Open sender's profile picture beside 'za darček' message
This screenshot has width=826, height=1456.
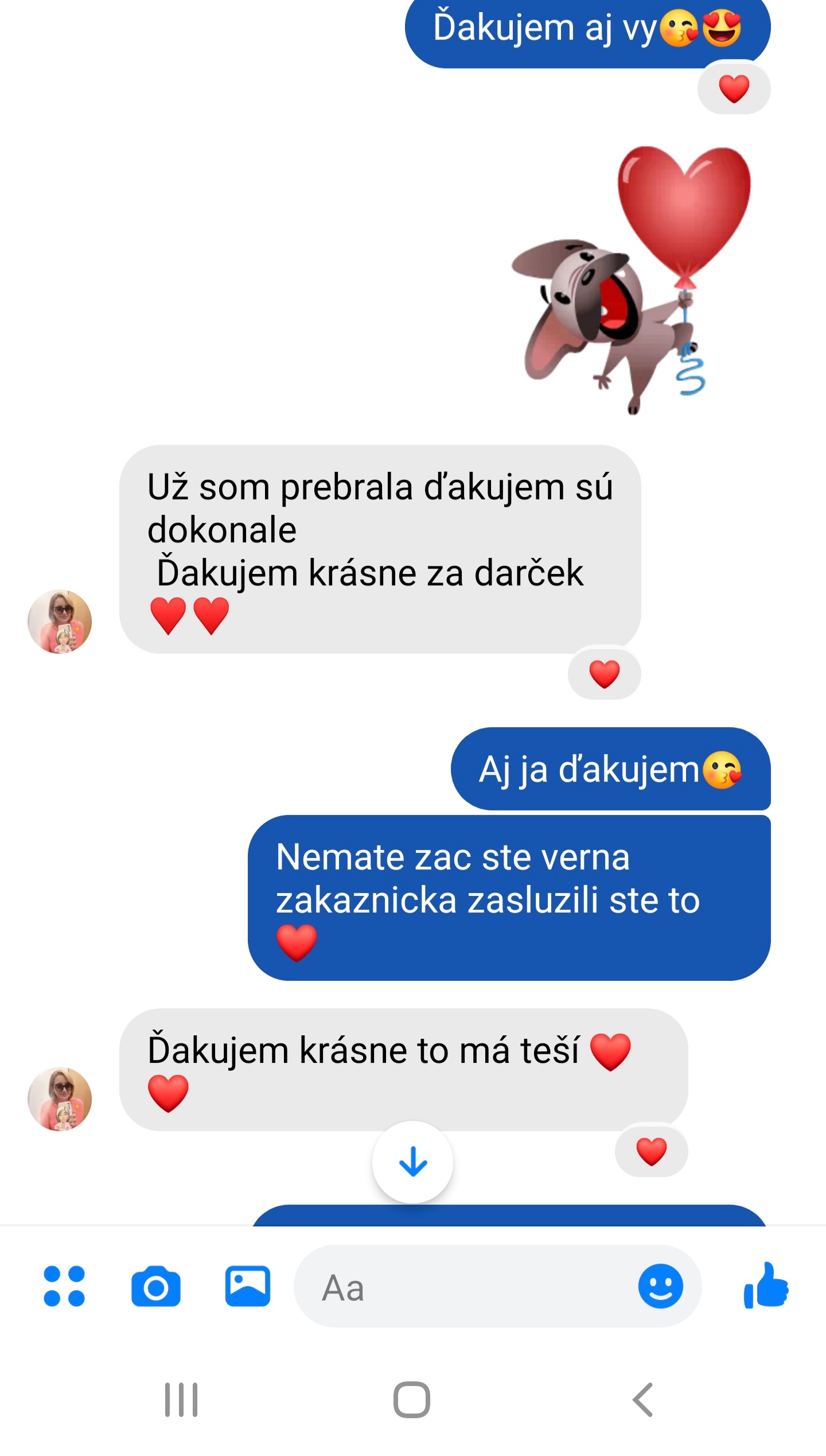[60, 622]
